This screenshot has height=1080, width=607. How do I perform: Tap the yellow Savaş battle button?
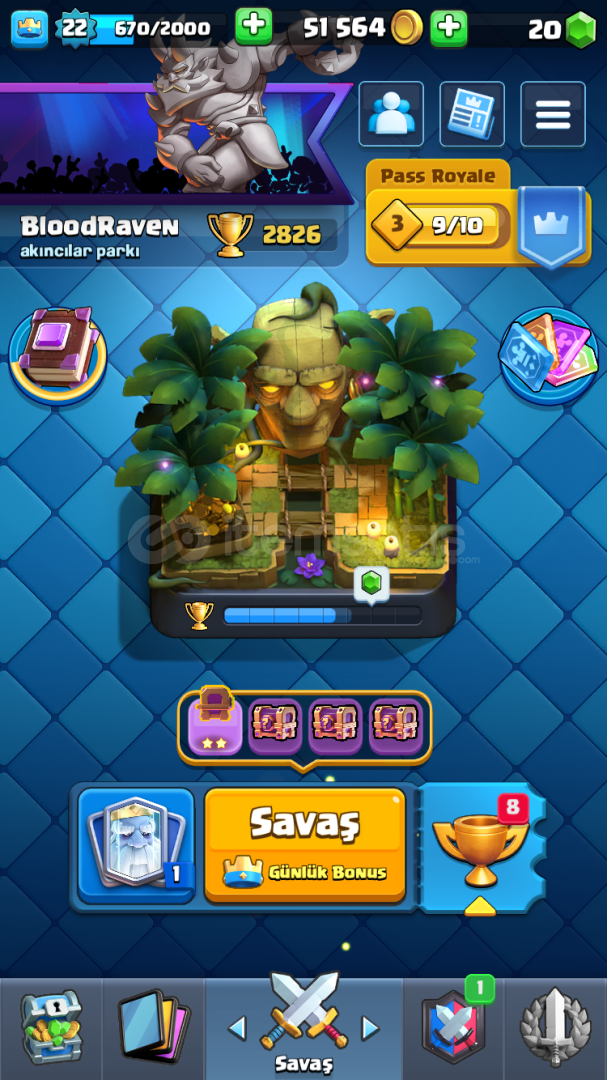click(x=305, y=843)
